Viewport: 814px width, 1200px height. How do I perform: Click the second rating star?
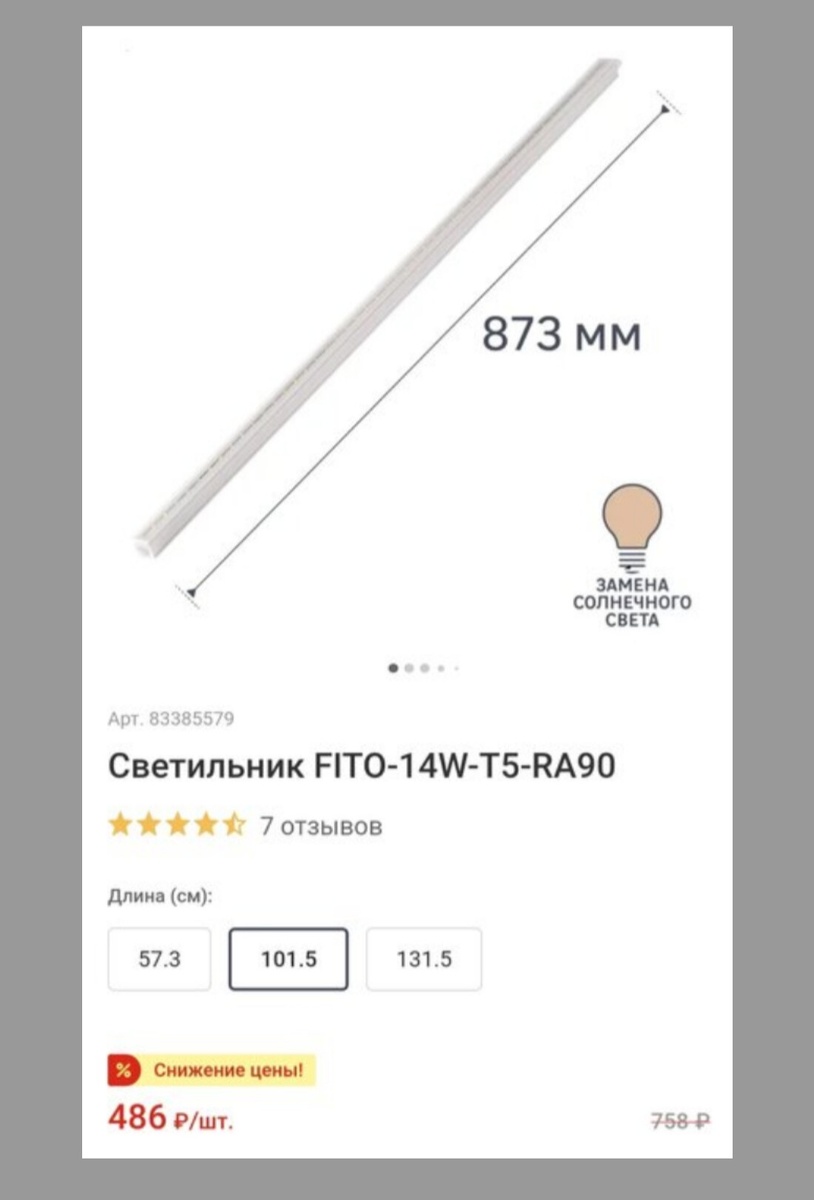click(x=147, y=825)
